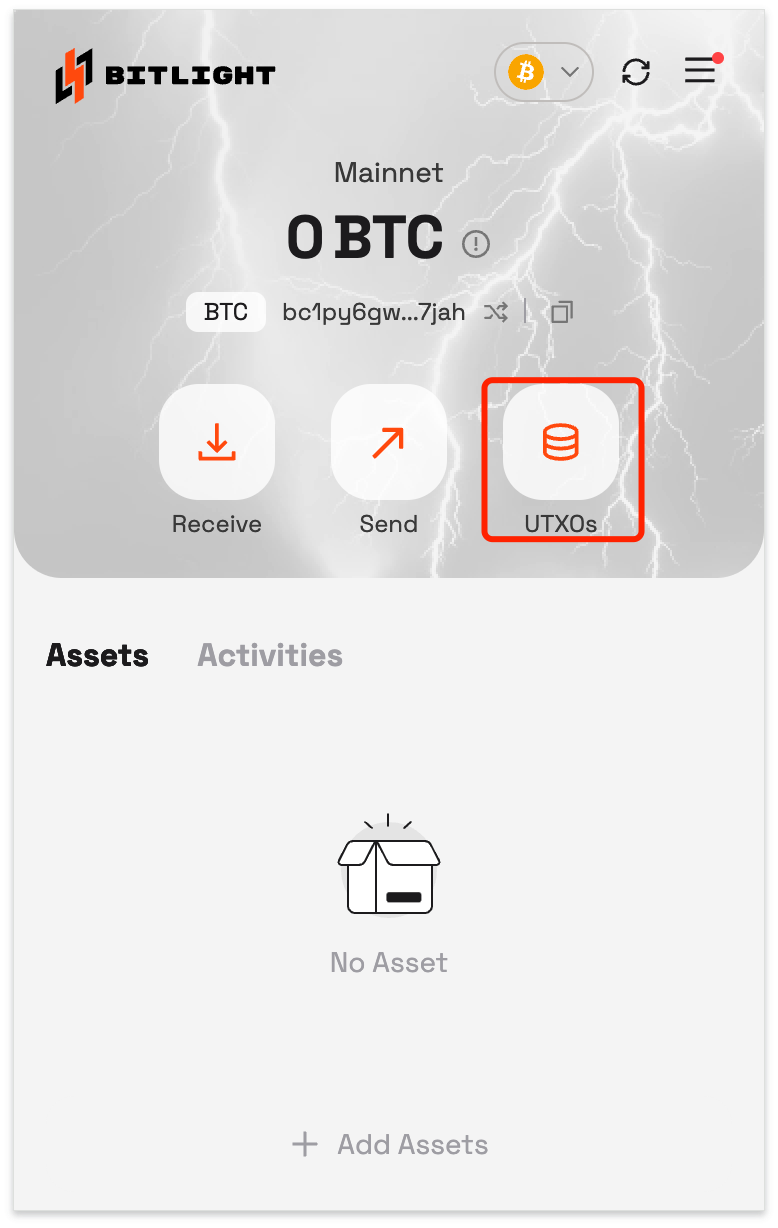Open Receive

pyautogui.click(x=217, y=442)
